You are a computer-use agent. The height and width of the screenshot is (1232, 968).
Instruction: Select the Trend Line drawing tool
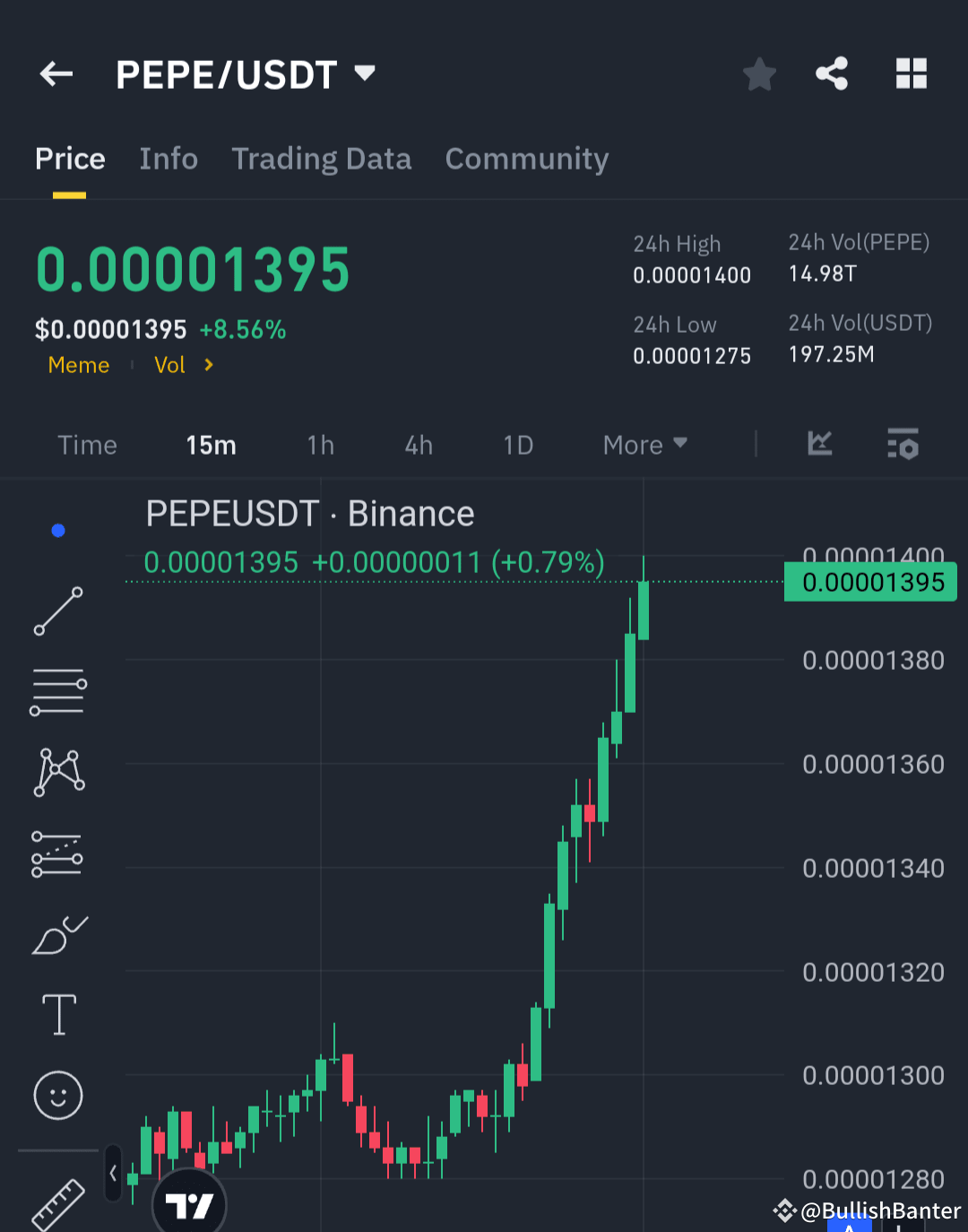coord(57,612)
